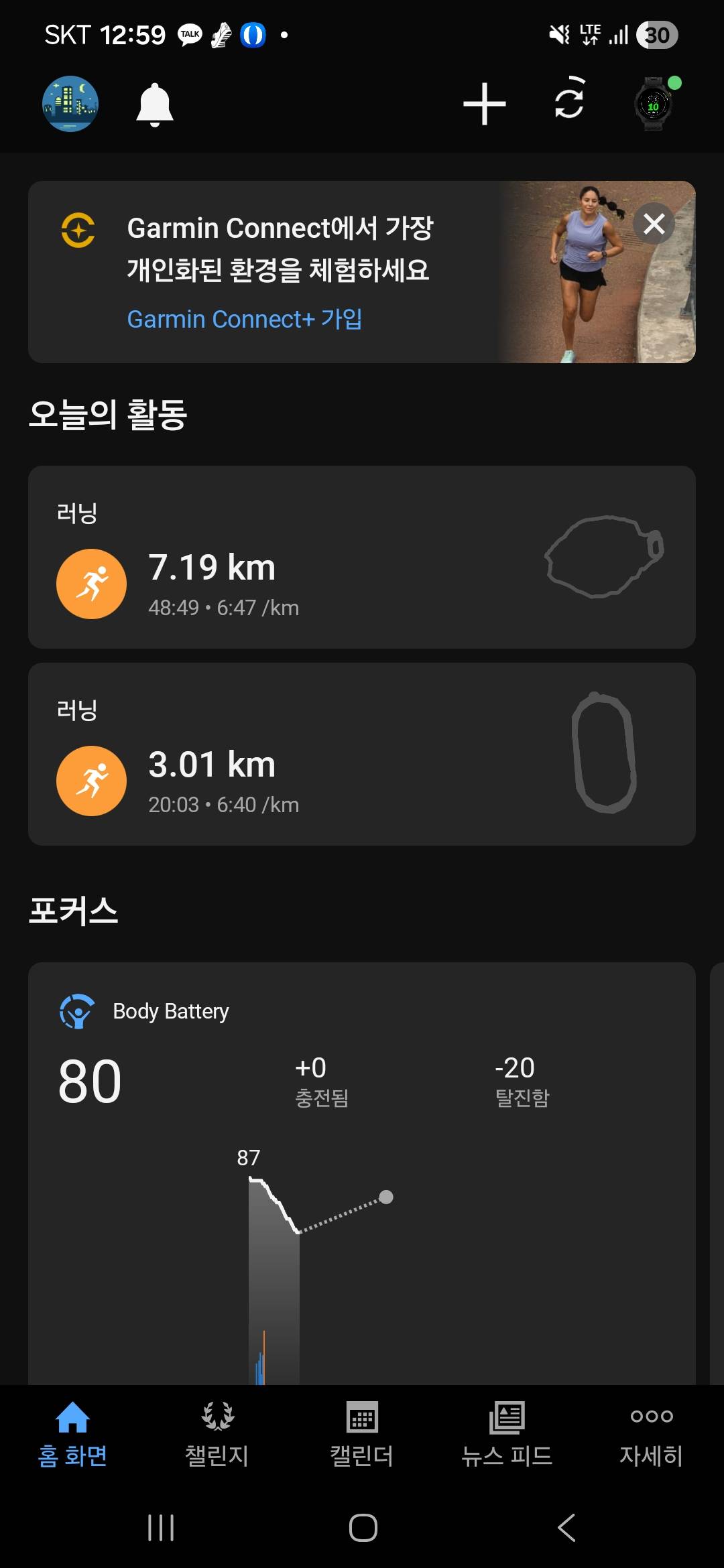Follow the Garmin Connect+ 가입 link

(x=245, y=320)
